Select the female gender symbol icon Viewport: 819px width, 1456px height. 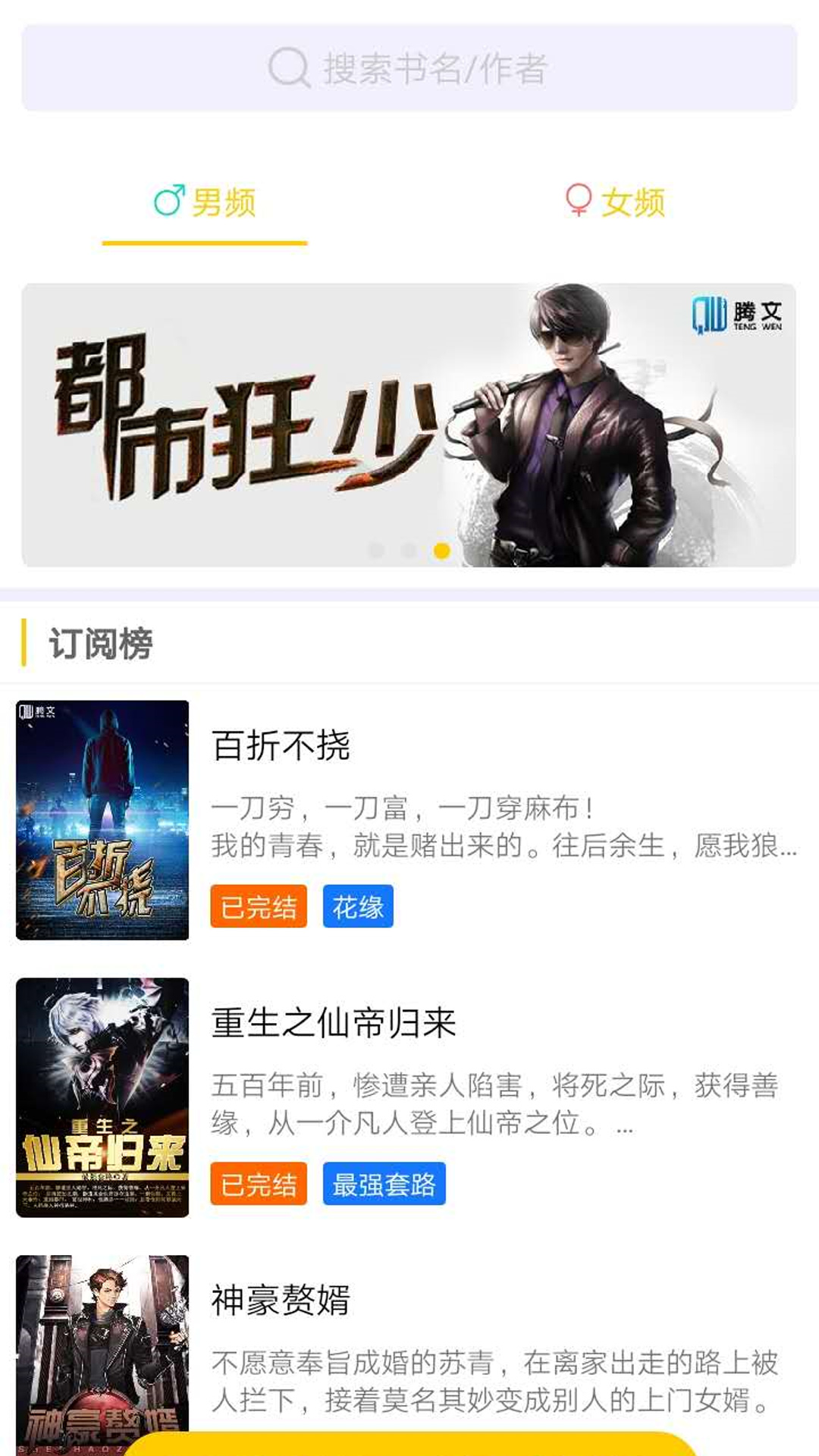(x=579, y=199)
